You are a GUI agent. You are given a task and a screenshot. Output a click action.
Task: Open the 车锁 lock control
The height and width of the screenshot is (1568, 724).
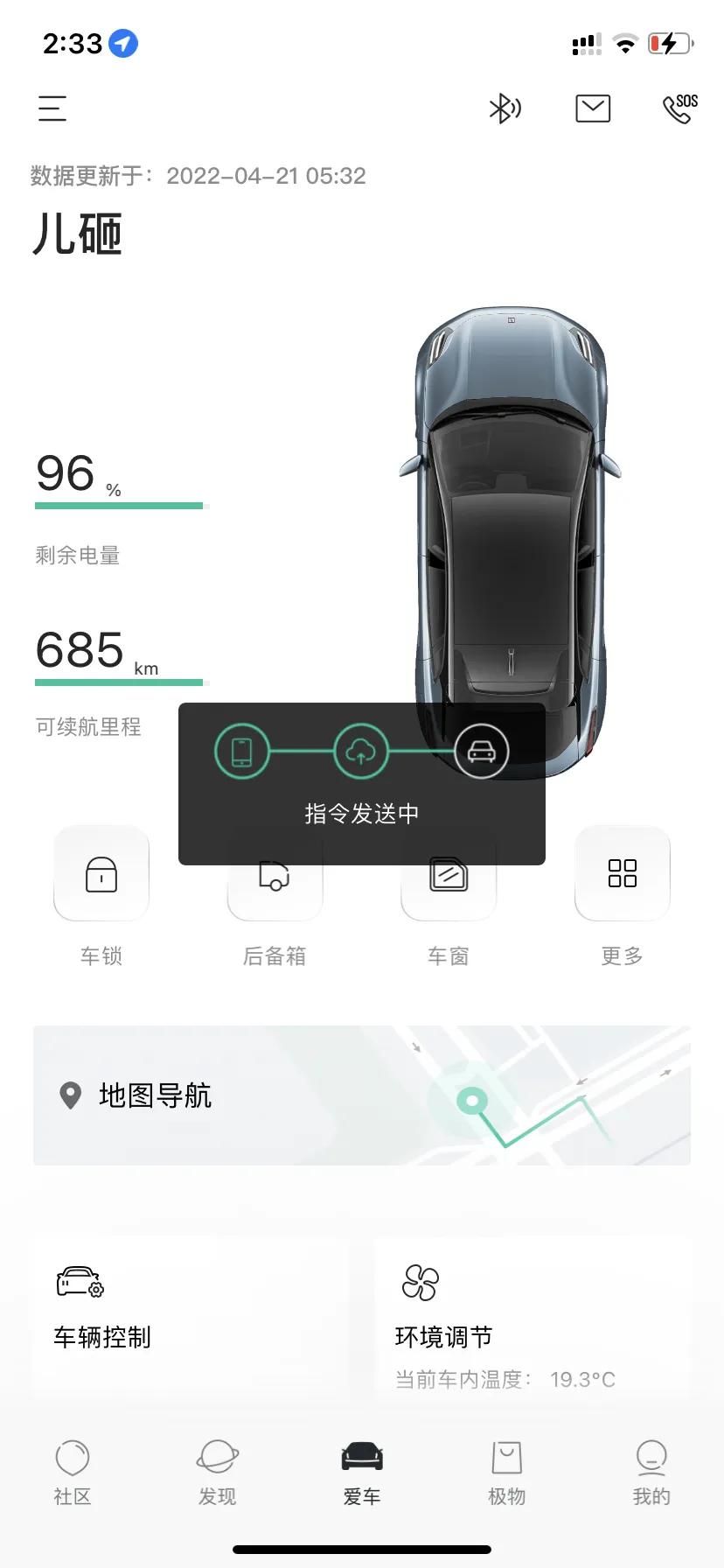(x=101, y=873)
